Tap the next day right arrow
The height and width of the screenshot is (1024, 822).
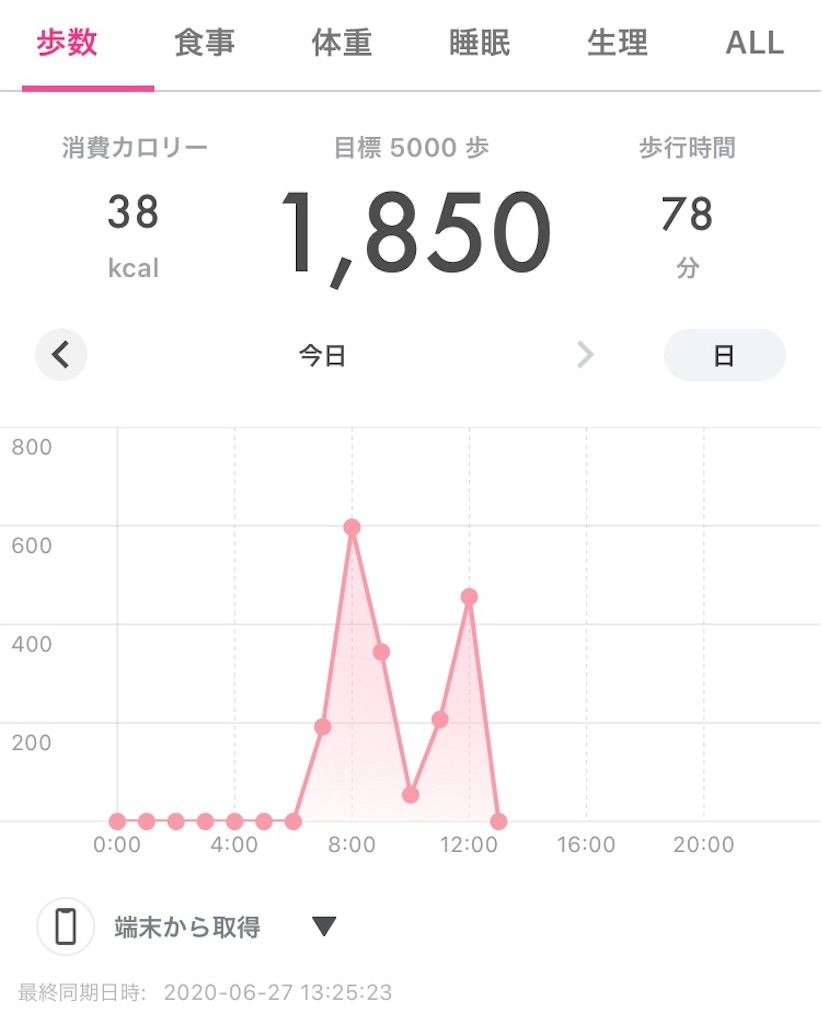pyautogui.click(x=586, y=355)
